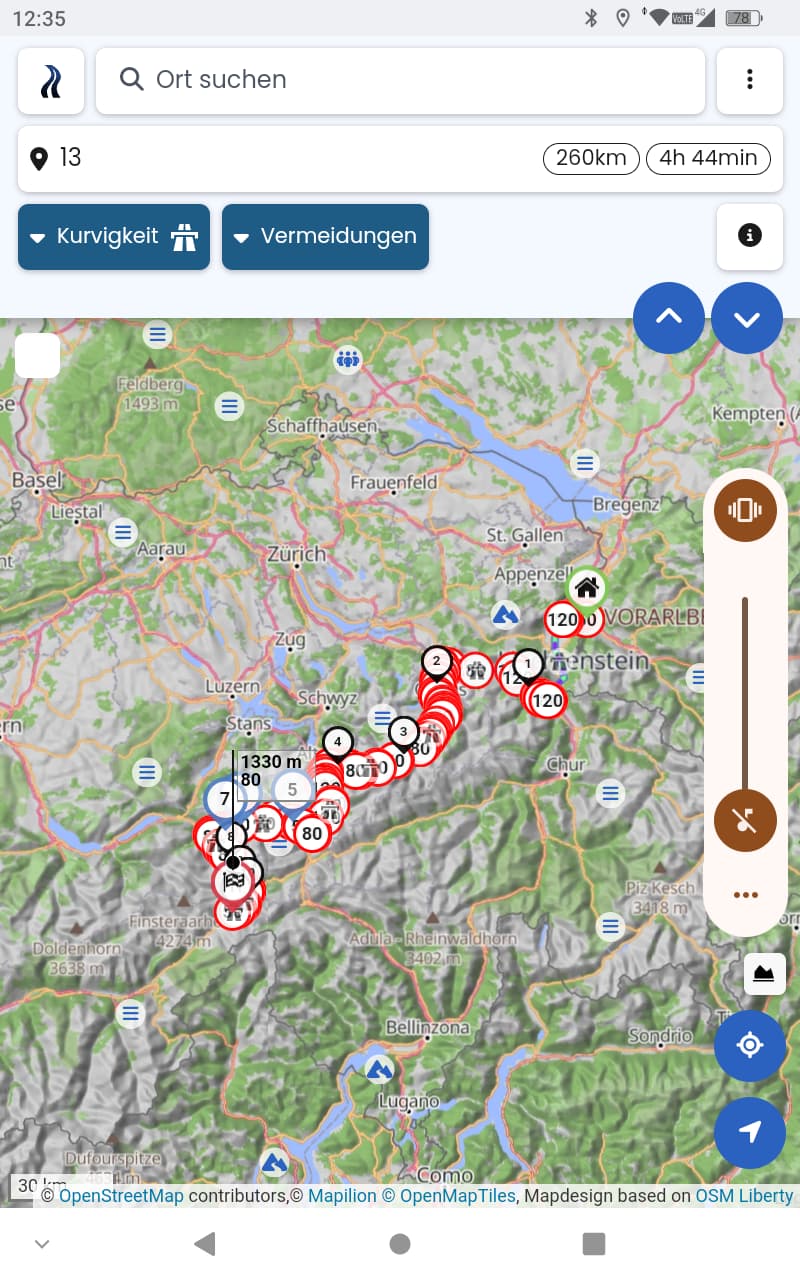Screen dimensions: 800x1280
Task: Open more options with three brown dots
Action: tap(745, 895)
